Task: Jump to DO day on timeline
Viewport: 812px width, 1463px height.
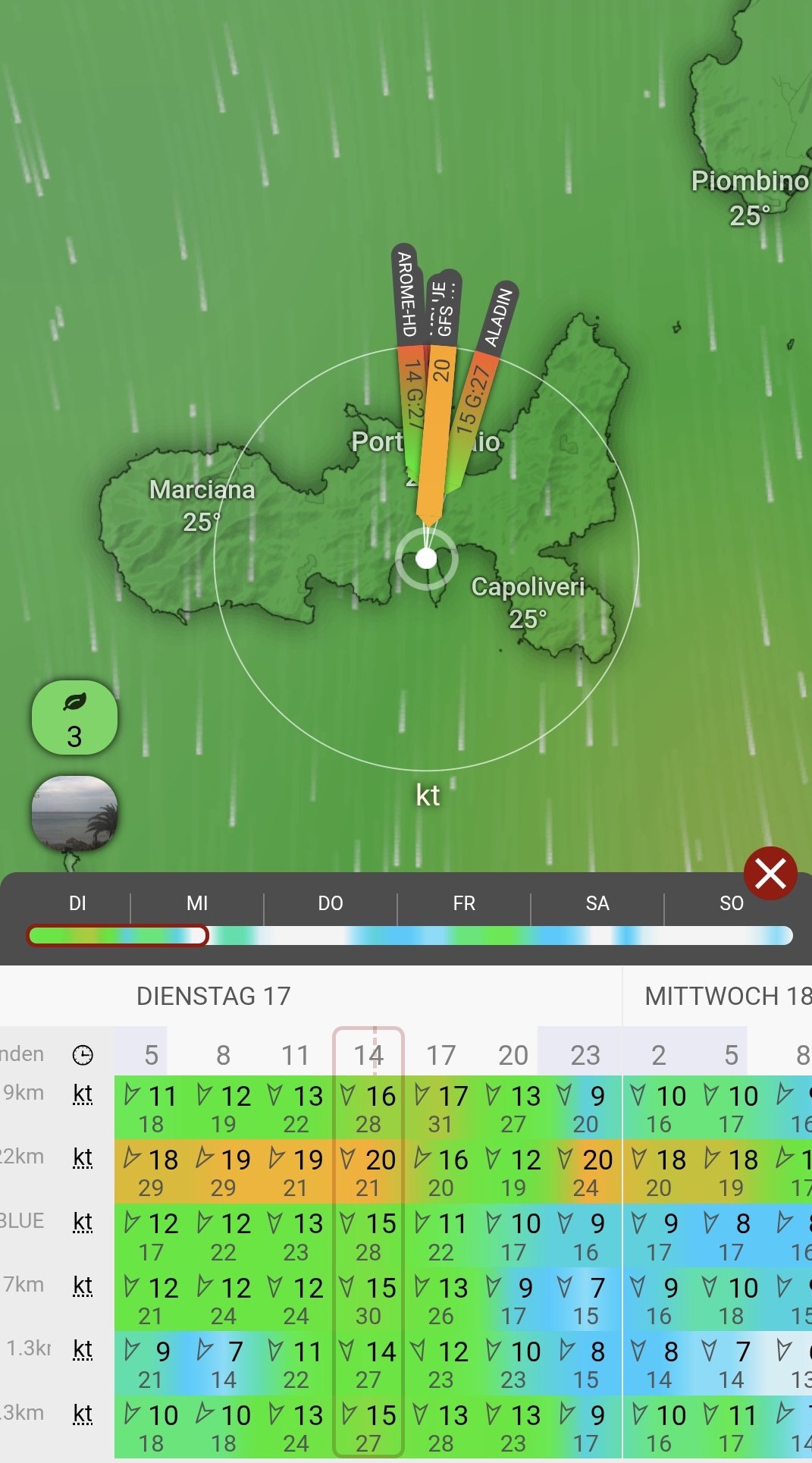Action: (x=331, y=903)
